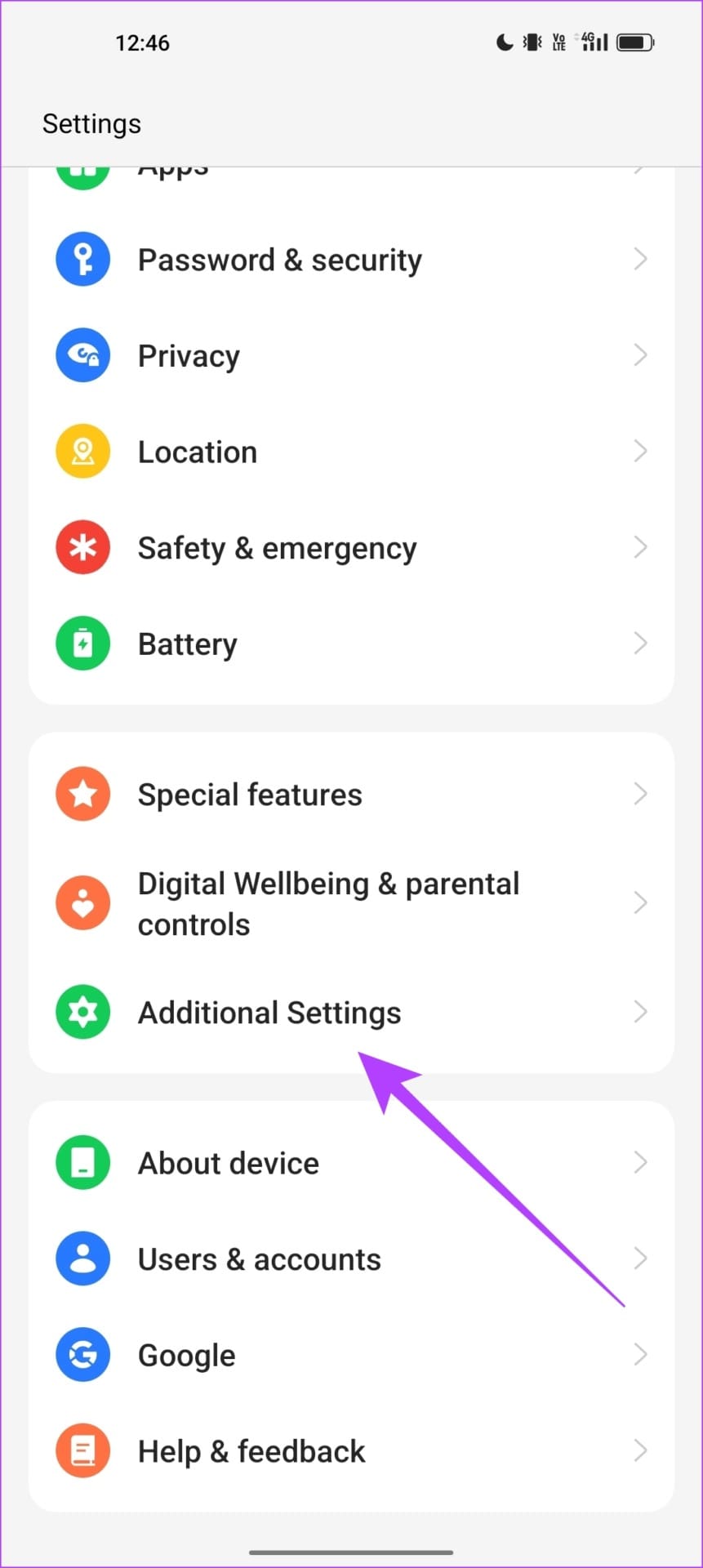This screenshot has height=1568, width=703.
Task: Open Privacy via its chameleon icon
Action: click(82, 355)
